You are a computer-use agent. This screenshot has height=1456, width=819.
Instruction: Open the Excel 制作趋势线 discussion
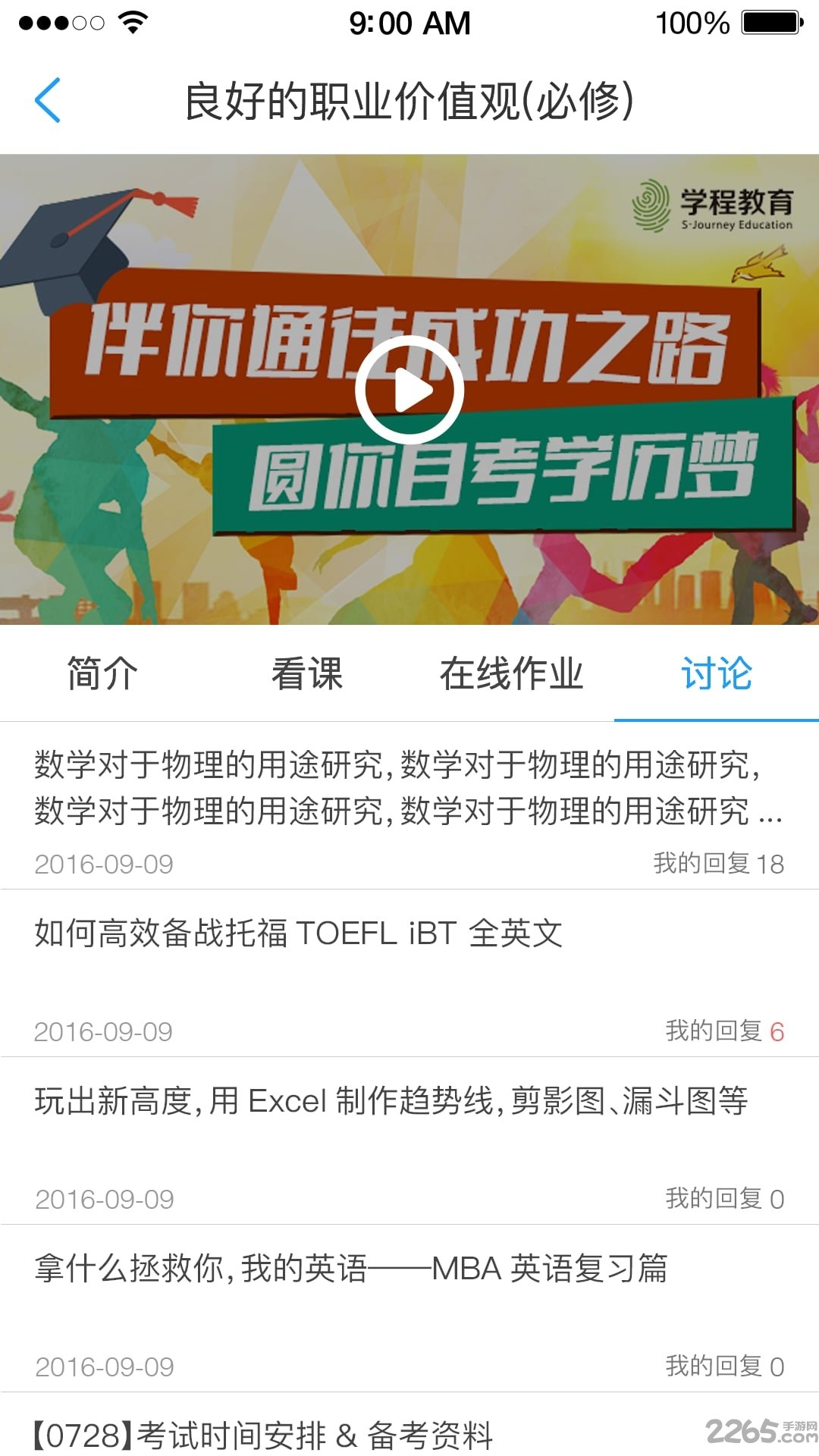pos(391,1101)
